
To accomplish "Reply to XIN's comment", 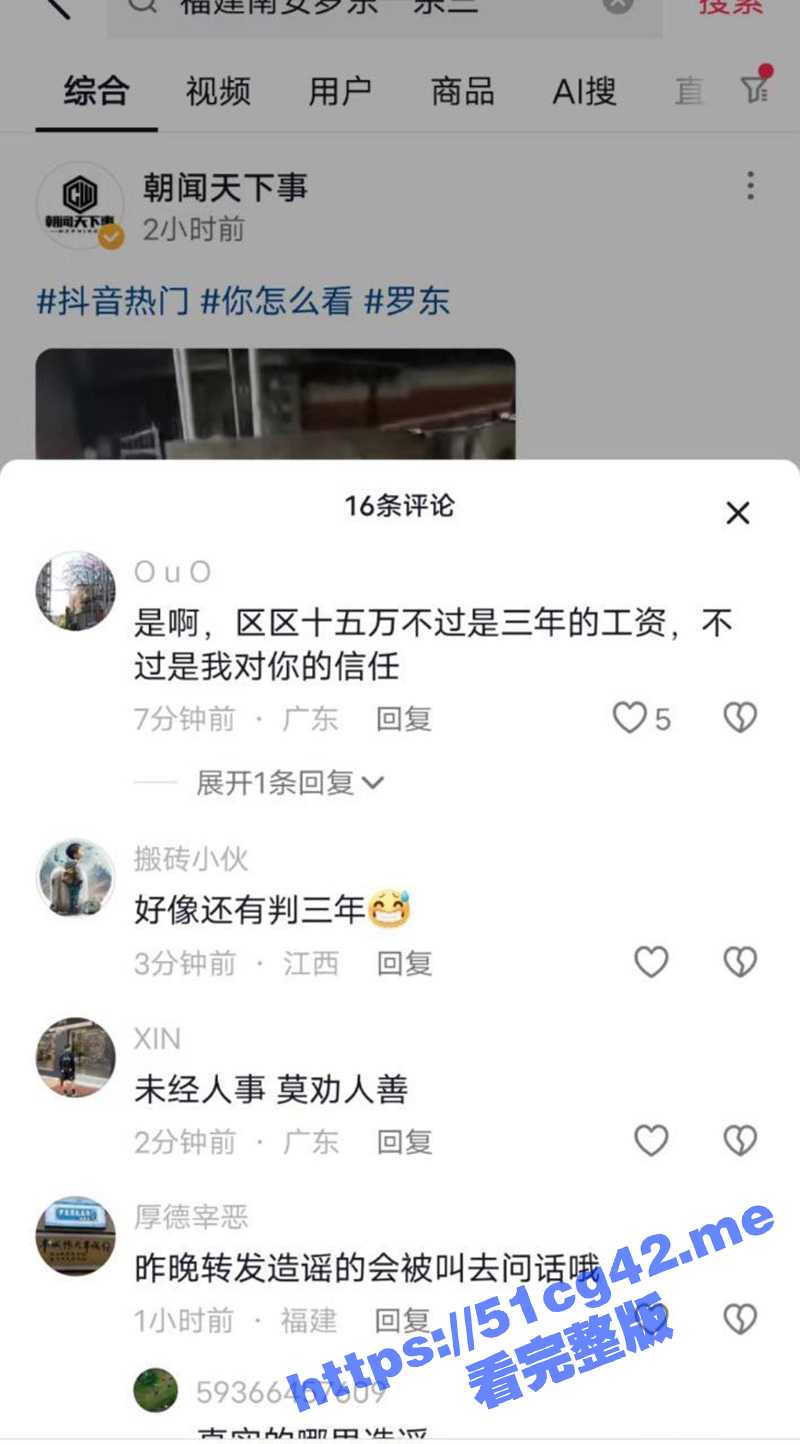I will pos(403,1141).
